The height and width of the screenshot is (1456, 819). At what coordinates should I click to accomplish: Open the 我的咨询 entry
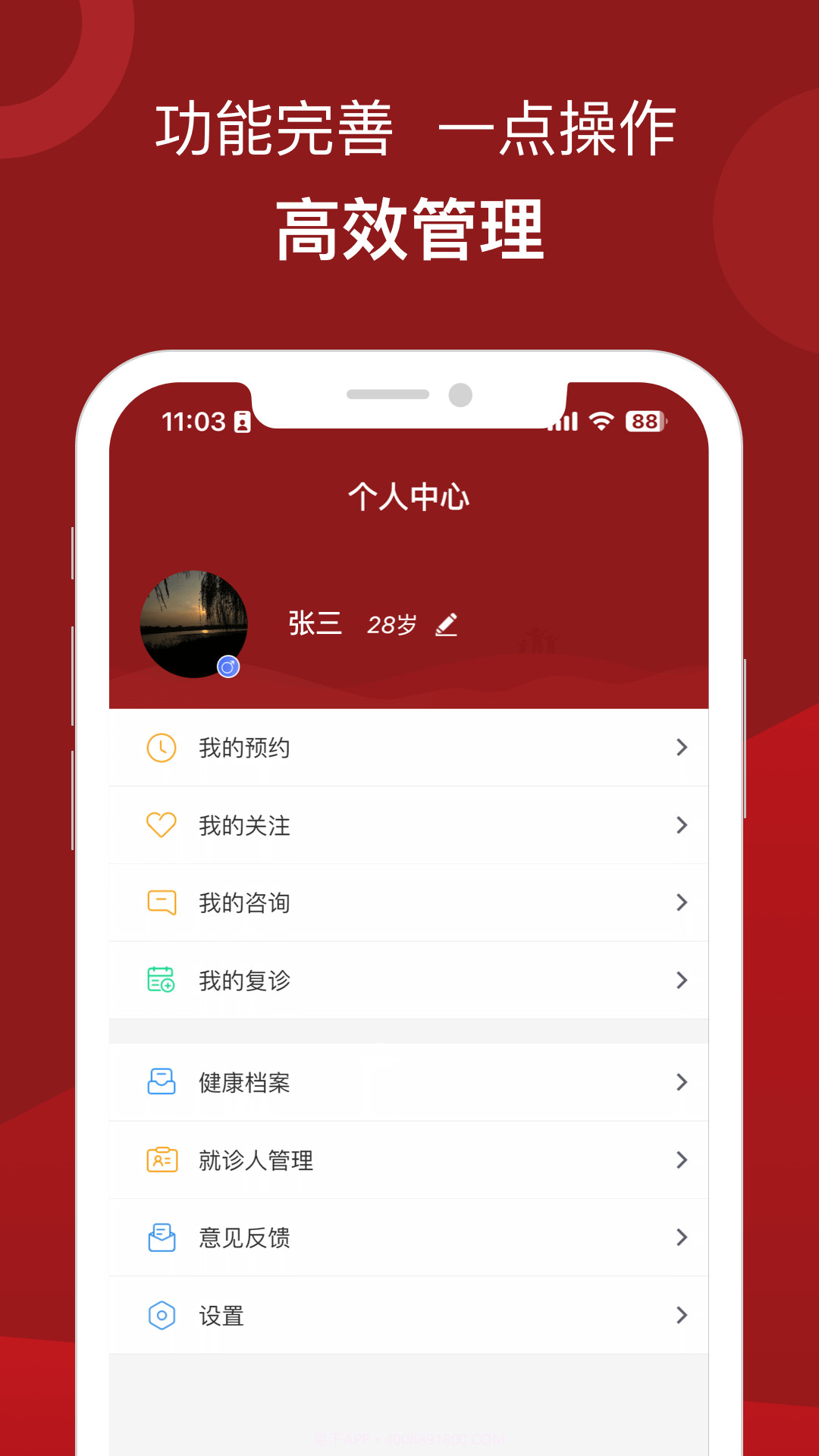click(x=243, y=902)
